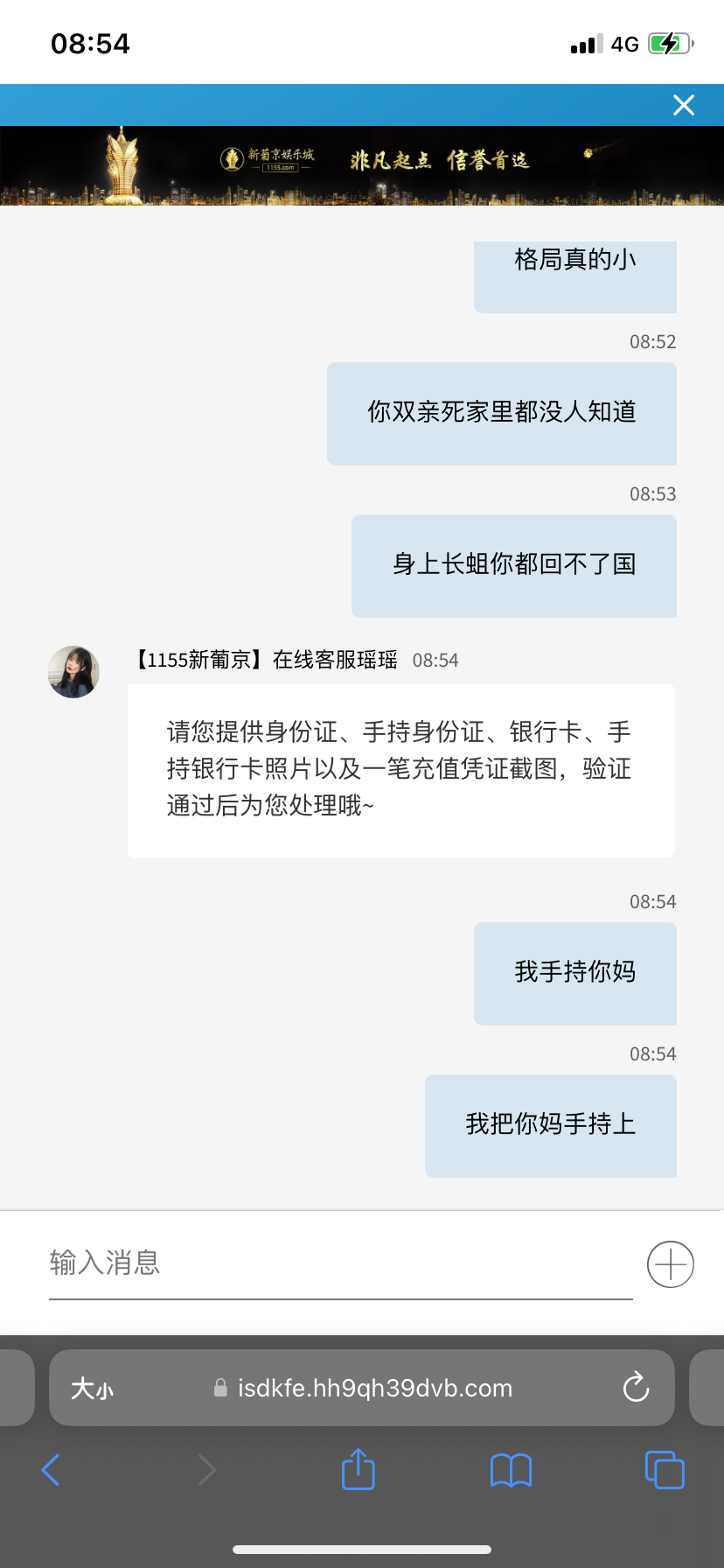Screen dimensions: 724x1568
Task: Tap the 新葡京娱乐城 banner at the top
Action: pos(362,164)
